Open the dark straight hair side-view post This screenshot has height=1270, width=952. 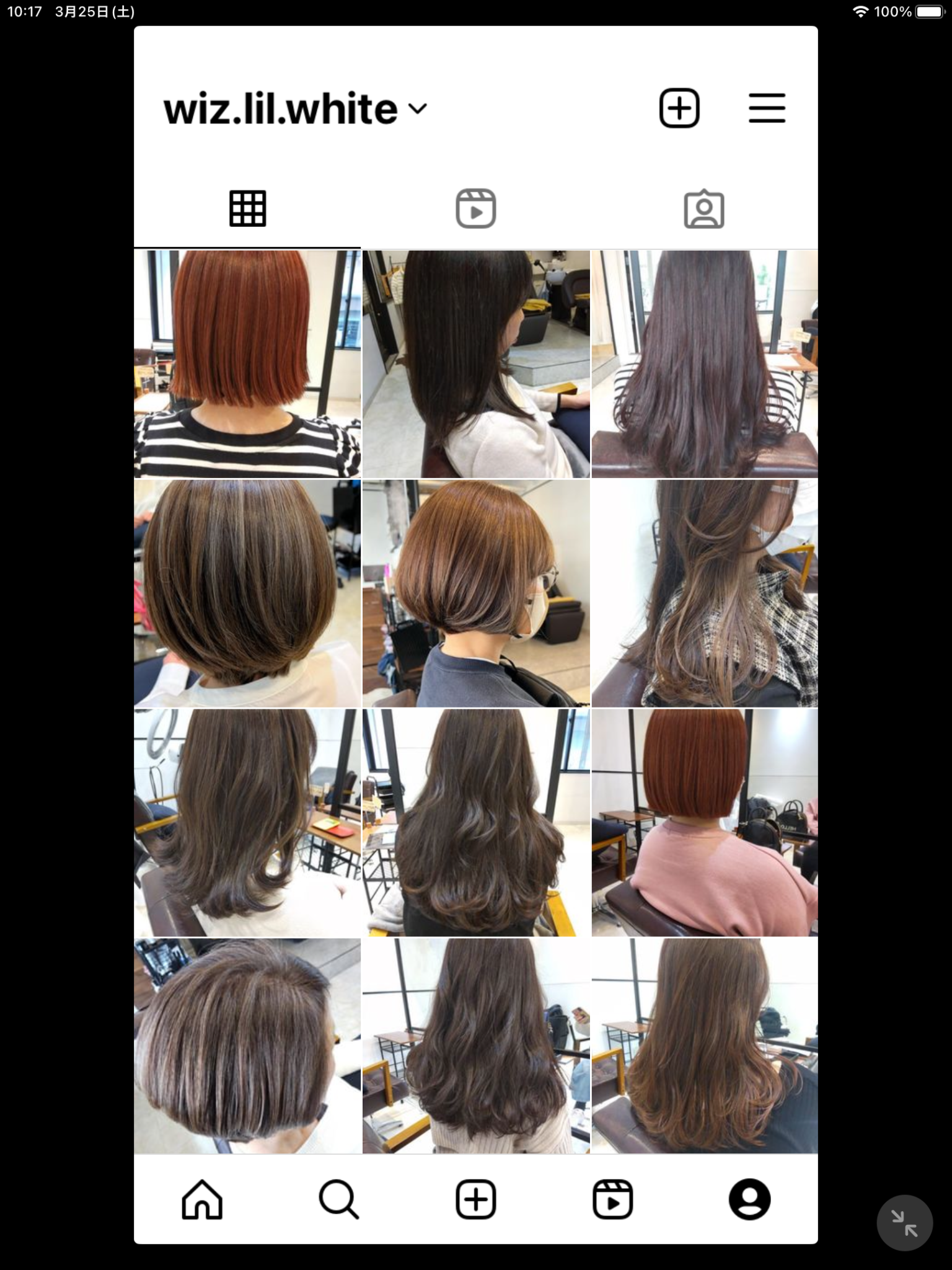click(x=475, y=364)
